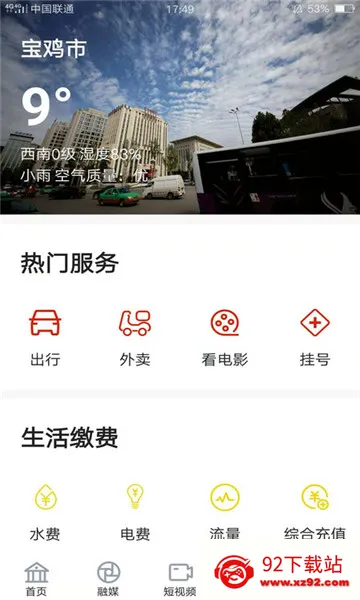The height and width of the screenshot is (600, 360).
Task: Open the 出行 travel service
Action: 45,338
